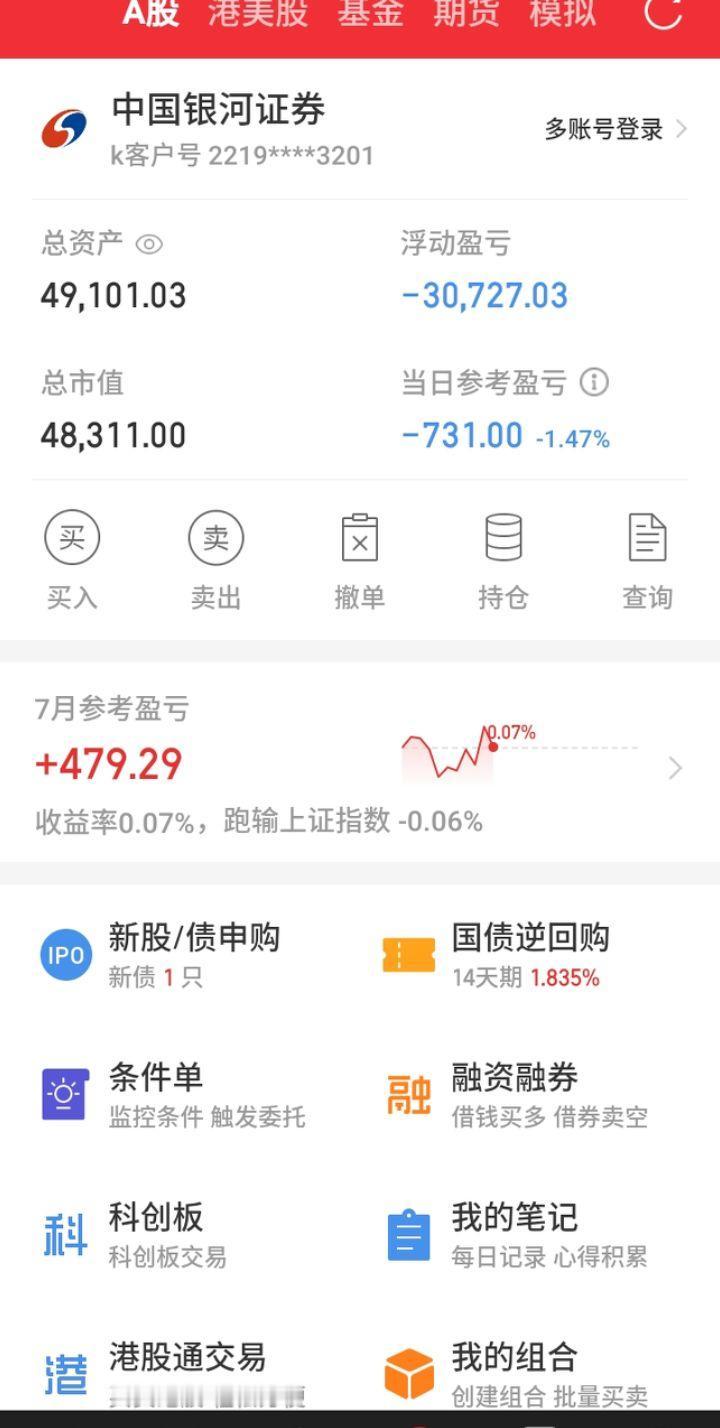This screenshot has height=1428, width=720.
Task: Open the 7月参考盈亏 details card
Action: (x=360, y=763)
